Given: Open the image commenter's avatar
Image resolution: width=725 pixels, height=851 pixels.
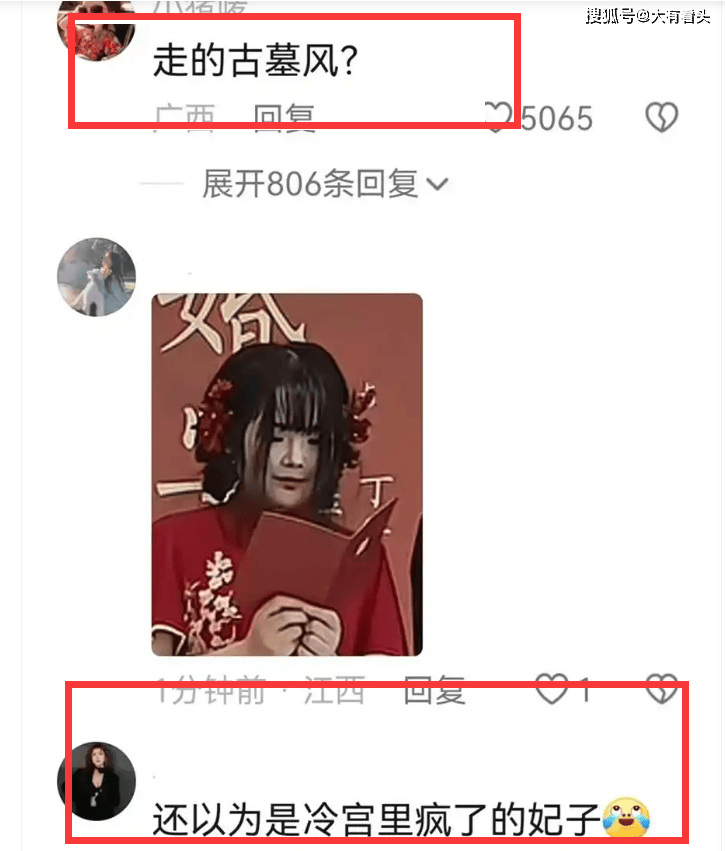Looking at the screenshot, I should tap(96, 277).
